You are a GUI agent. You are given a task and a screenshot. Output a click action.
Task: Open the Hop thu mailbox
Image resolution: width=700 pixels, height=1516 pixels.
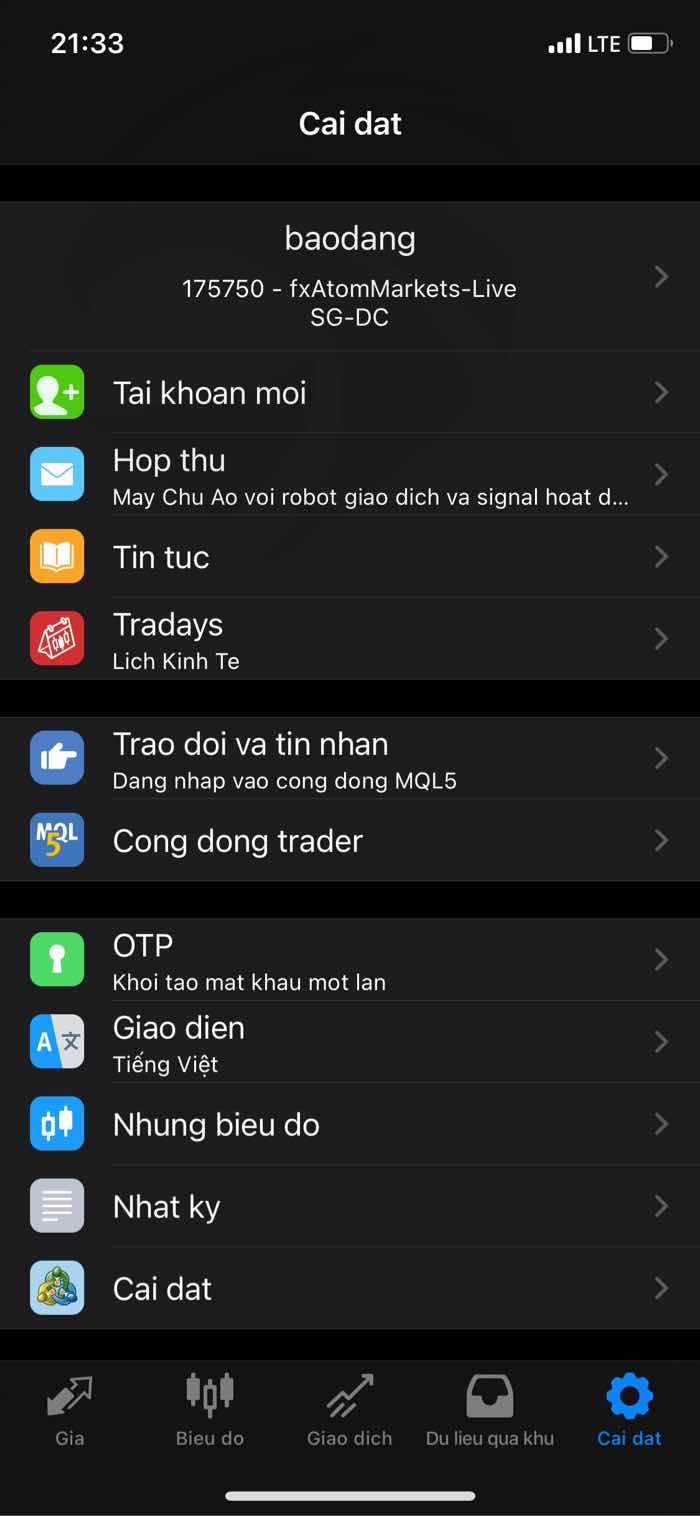coord(350,474)
